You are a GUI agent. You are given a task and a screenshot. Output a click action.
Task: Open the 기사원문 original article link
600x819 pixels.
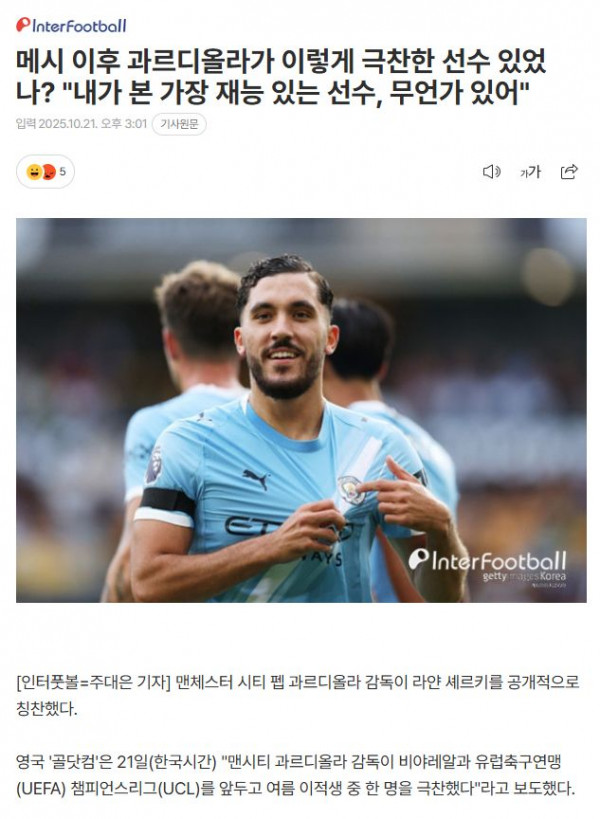pyautogui.click(x=178, y=124)
